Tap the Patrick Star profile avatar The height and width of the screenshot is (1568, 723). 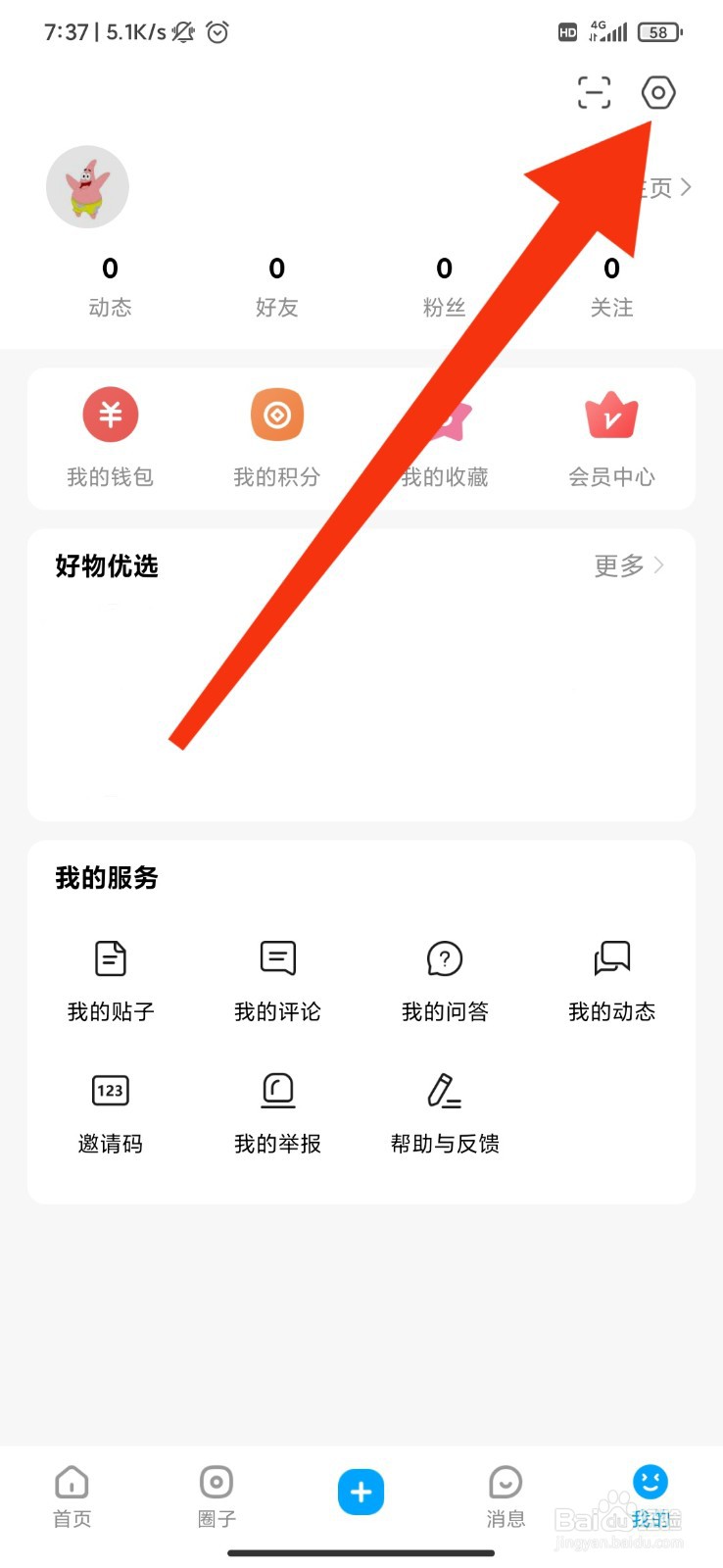[x=87, y=187]
